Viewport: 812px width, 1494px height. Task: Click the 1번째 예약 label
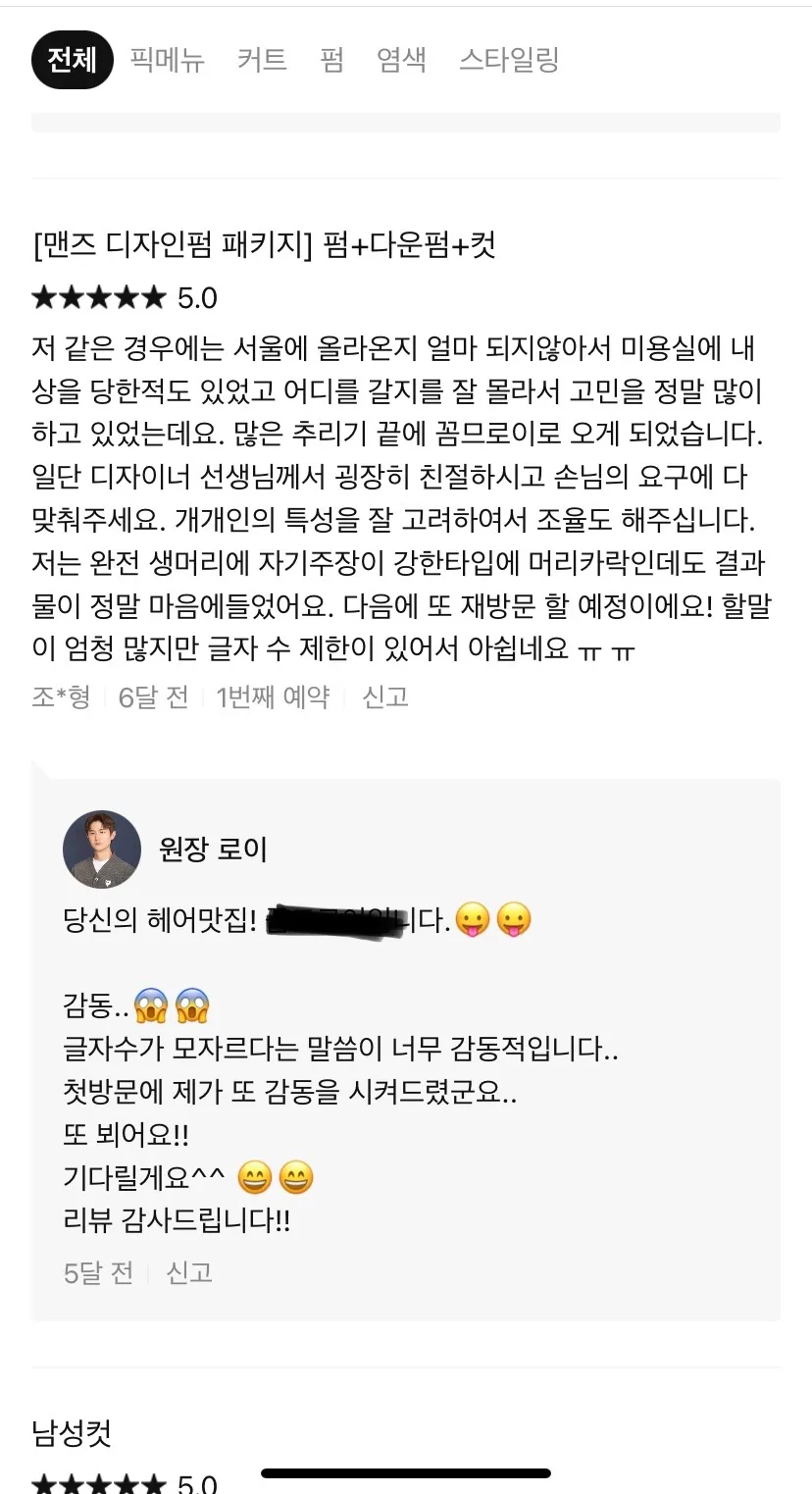(272, 696)
